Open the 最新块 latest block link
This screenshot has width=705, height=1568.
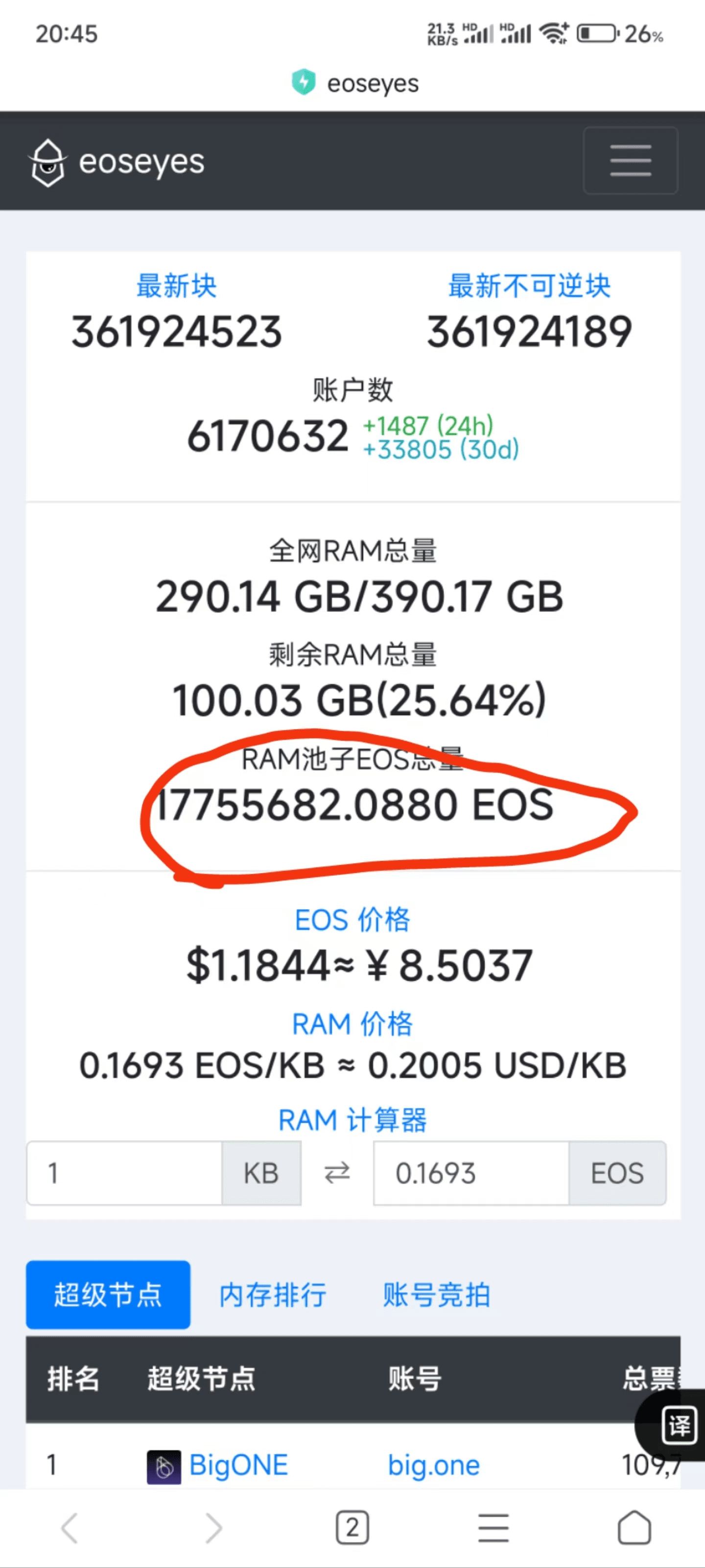click(176, 286)
